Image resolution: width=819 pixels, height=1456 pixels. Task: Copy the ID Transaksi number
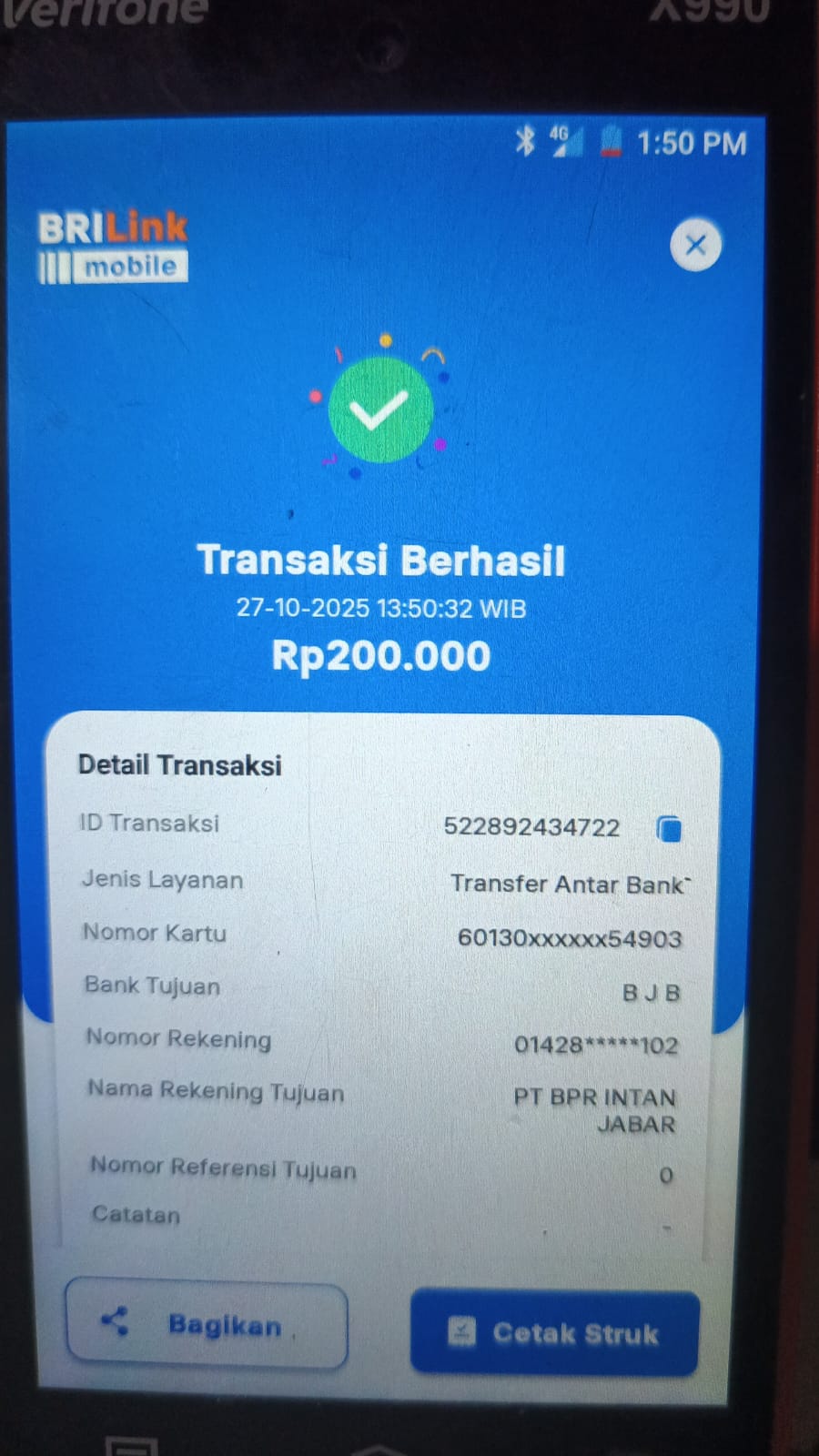coord(669,828)
